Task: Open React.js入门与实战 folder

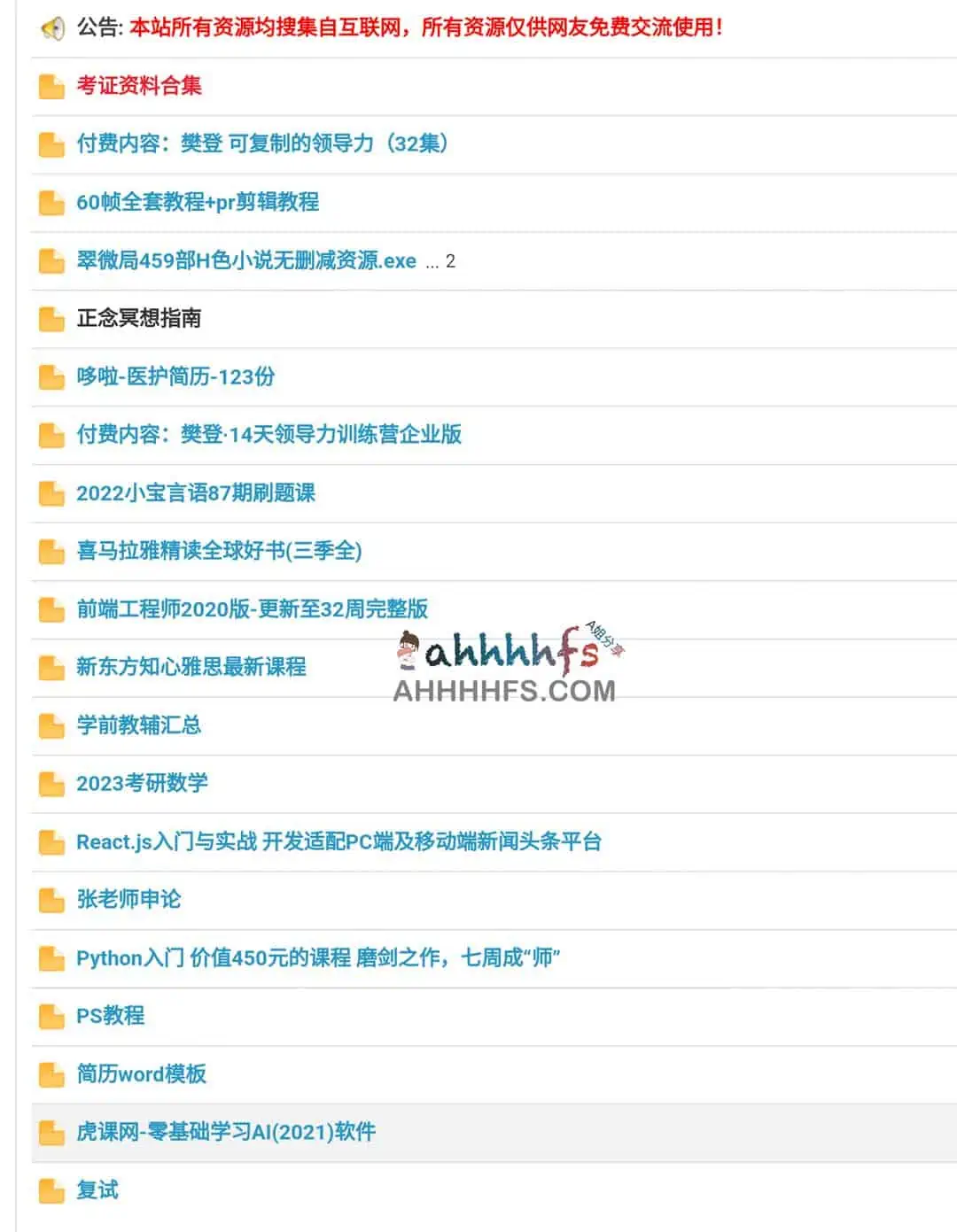Action: [x=338, y=841]
